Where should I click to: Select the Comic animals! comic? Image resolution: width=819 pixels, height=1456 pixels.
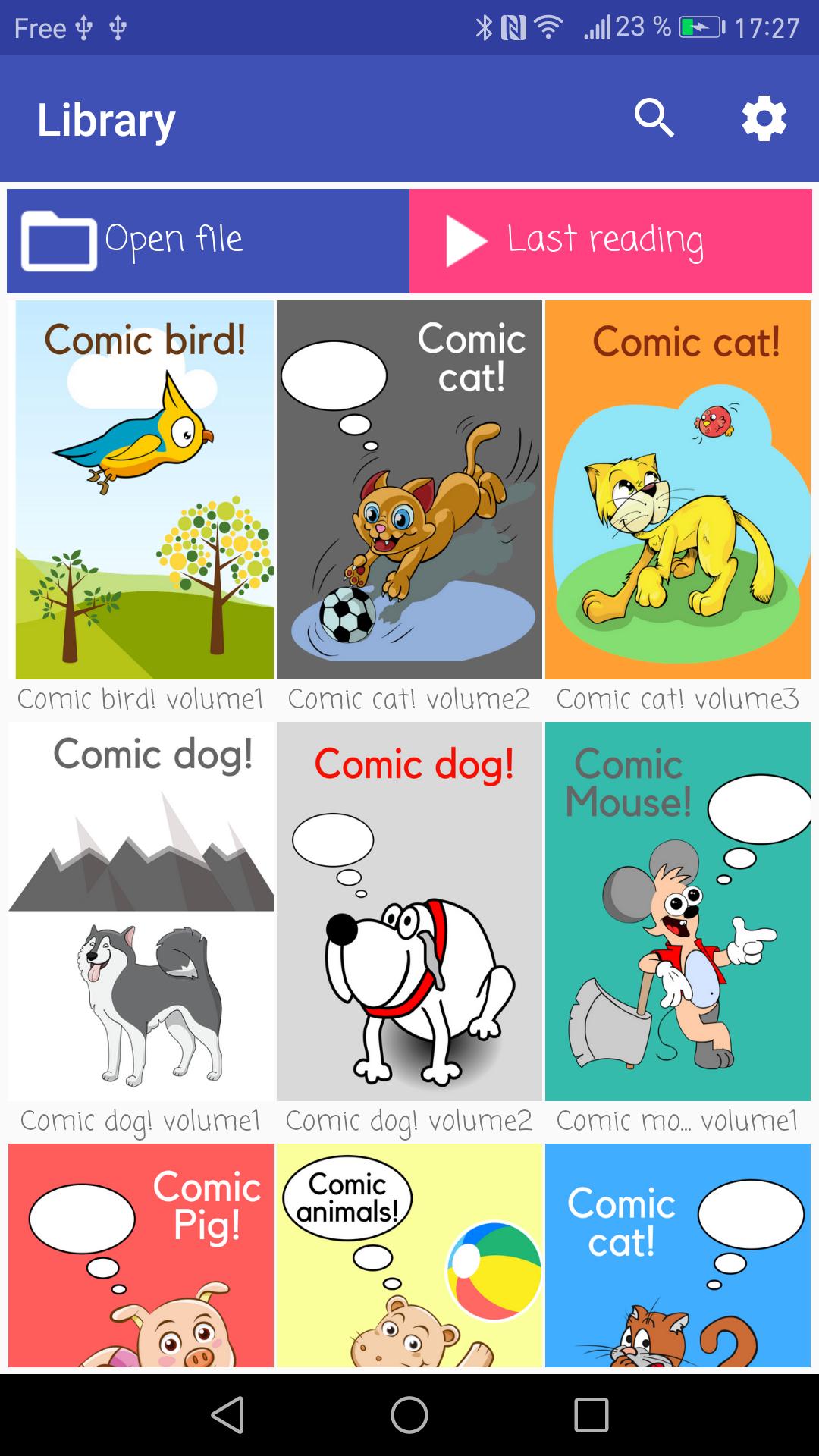coord(409,1255)
